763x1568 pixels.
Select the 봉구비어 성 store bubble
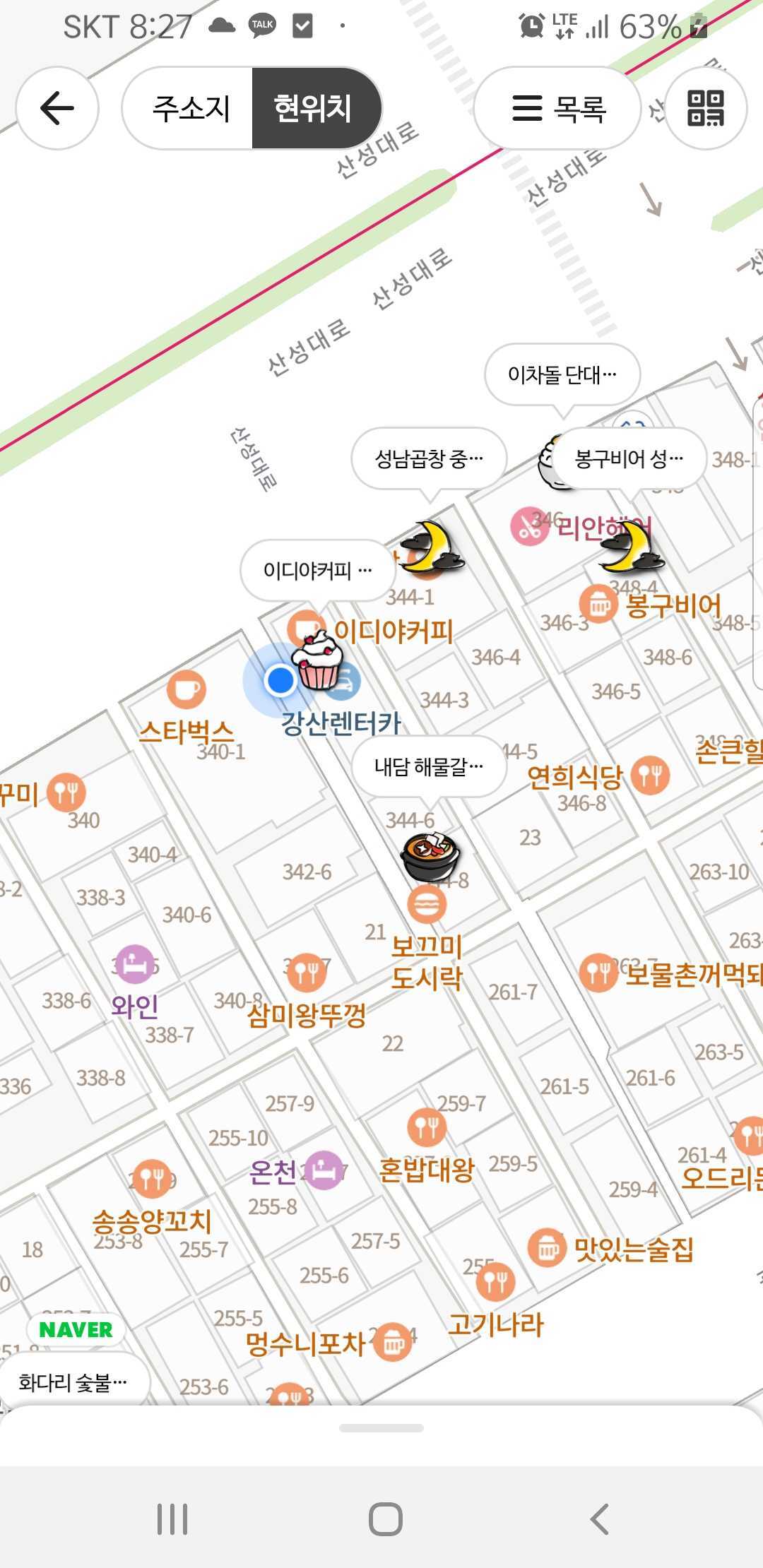click(x=629, y=459)
